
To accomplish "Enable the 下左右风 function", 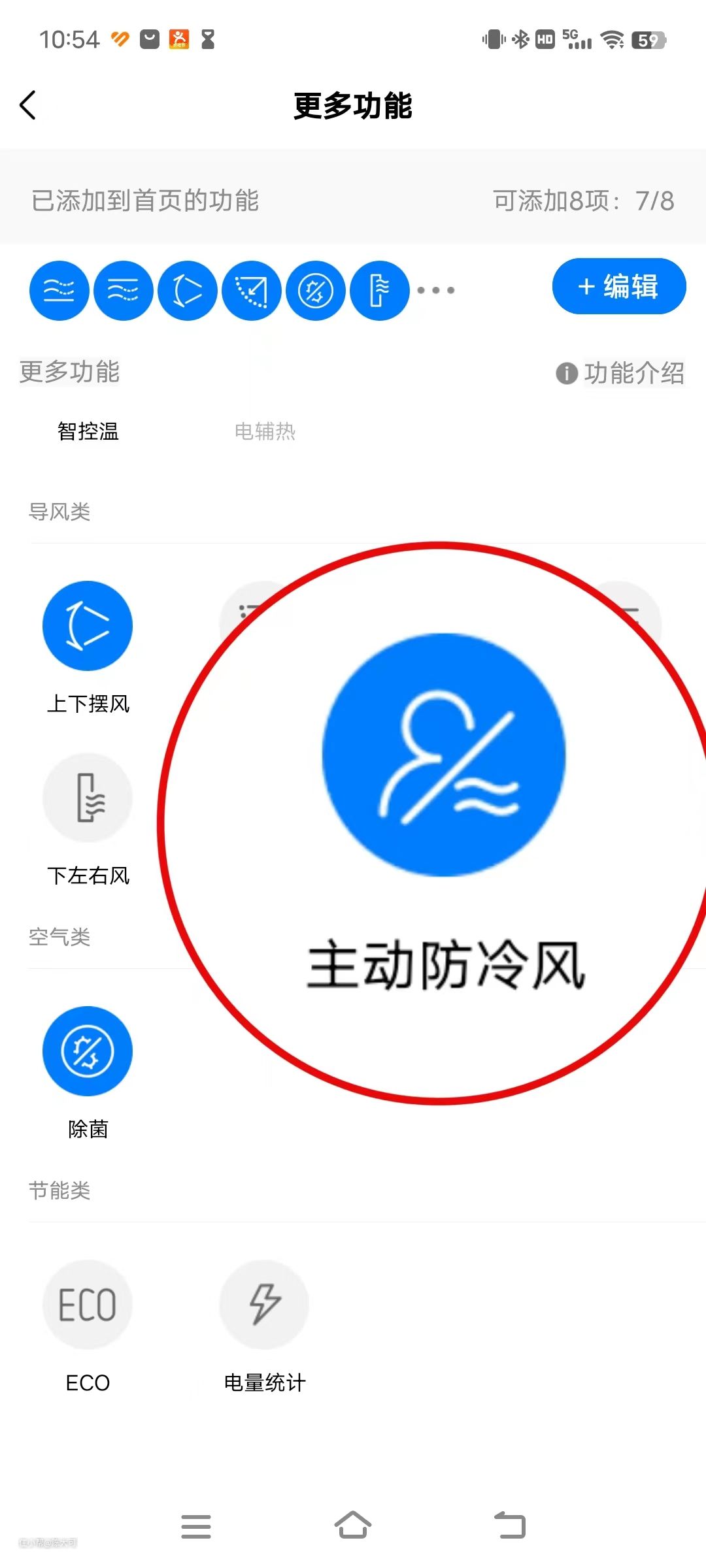I will click(88, 798).
